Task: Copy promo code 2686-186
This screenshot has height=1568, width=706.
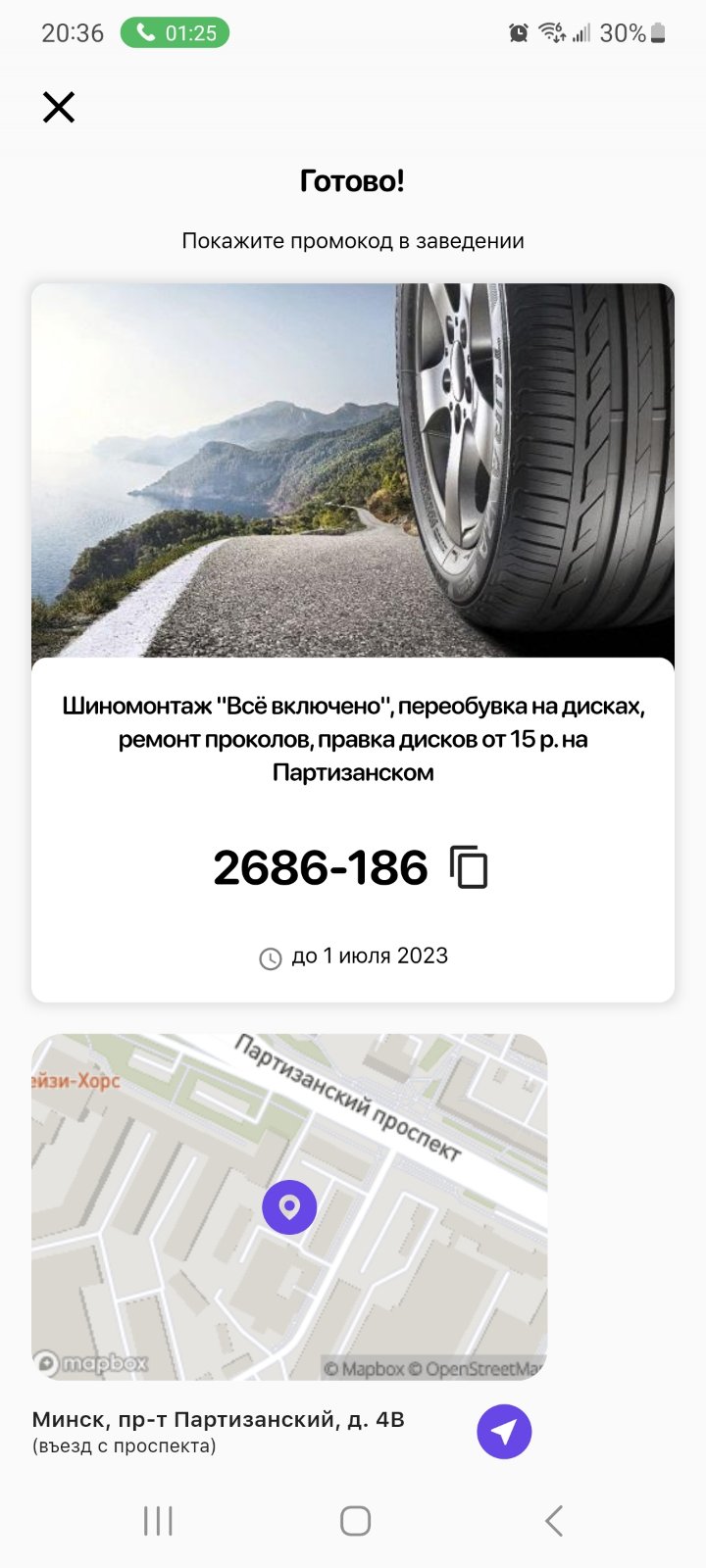Action: point(469,867)
